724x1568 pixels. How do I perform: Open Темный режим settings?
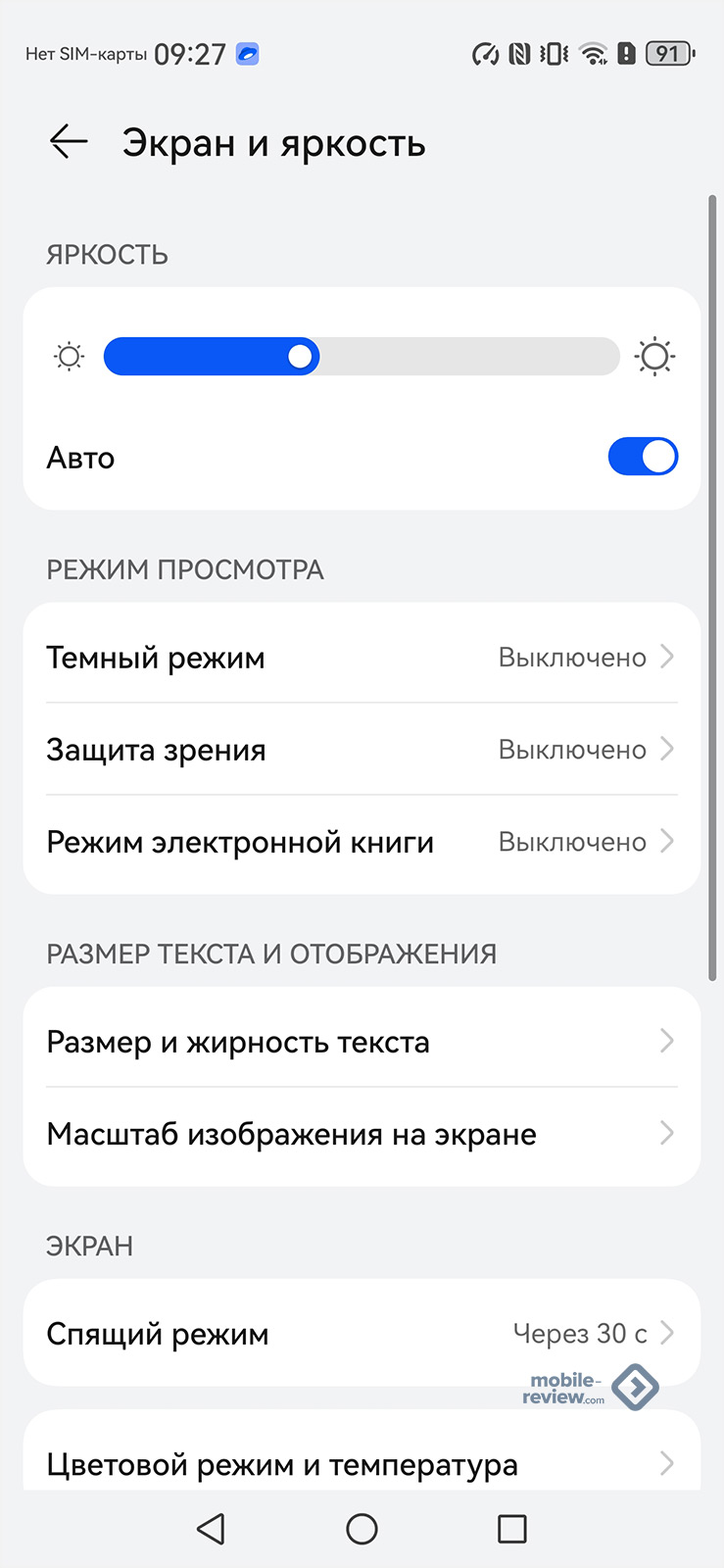362,658
